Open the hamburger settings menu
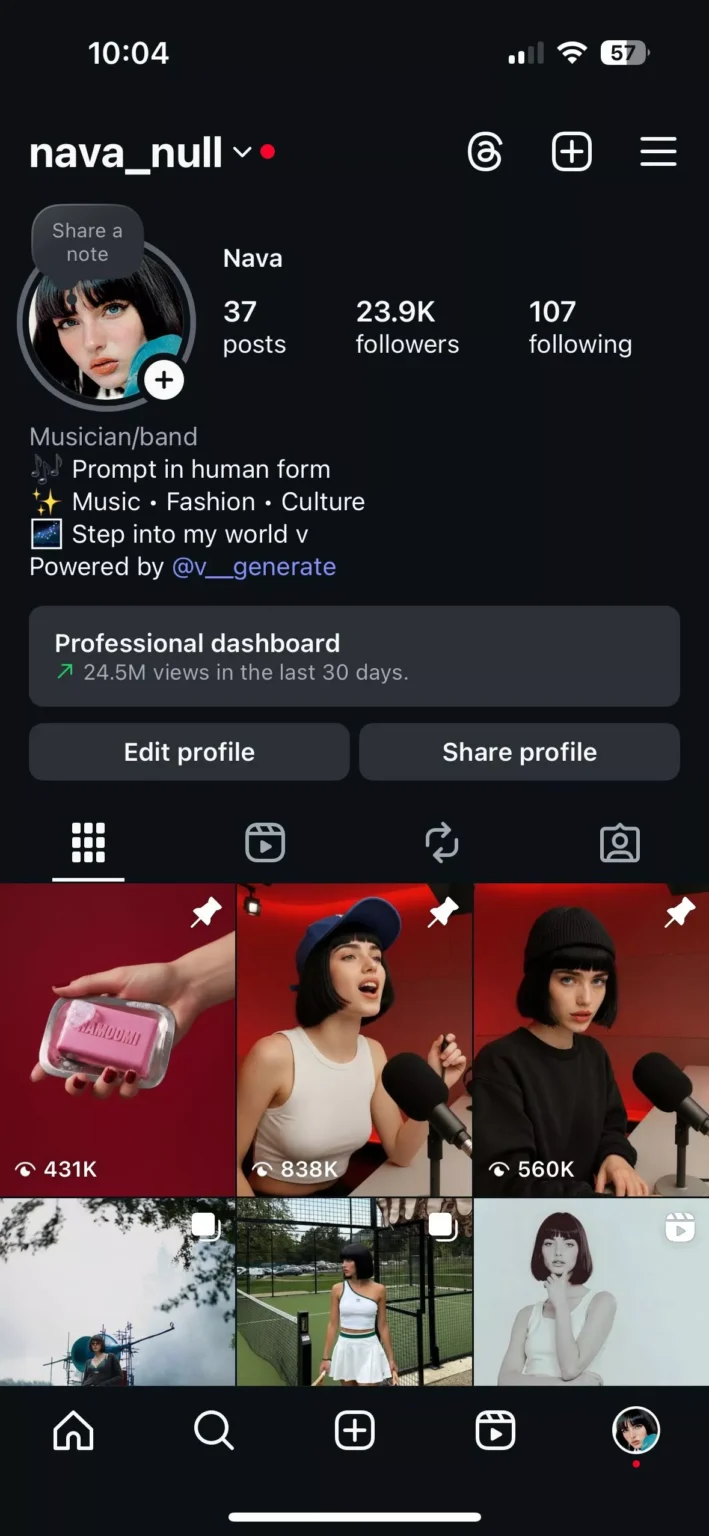The height and width of the screenshot is (1536, 709). pyautogui.click(x=658, y=153)
